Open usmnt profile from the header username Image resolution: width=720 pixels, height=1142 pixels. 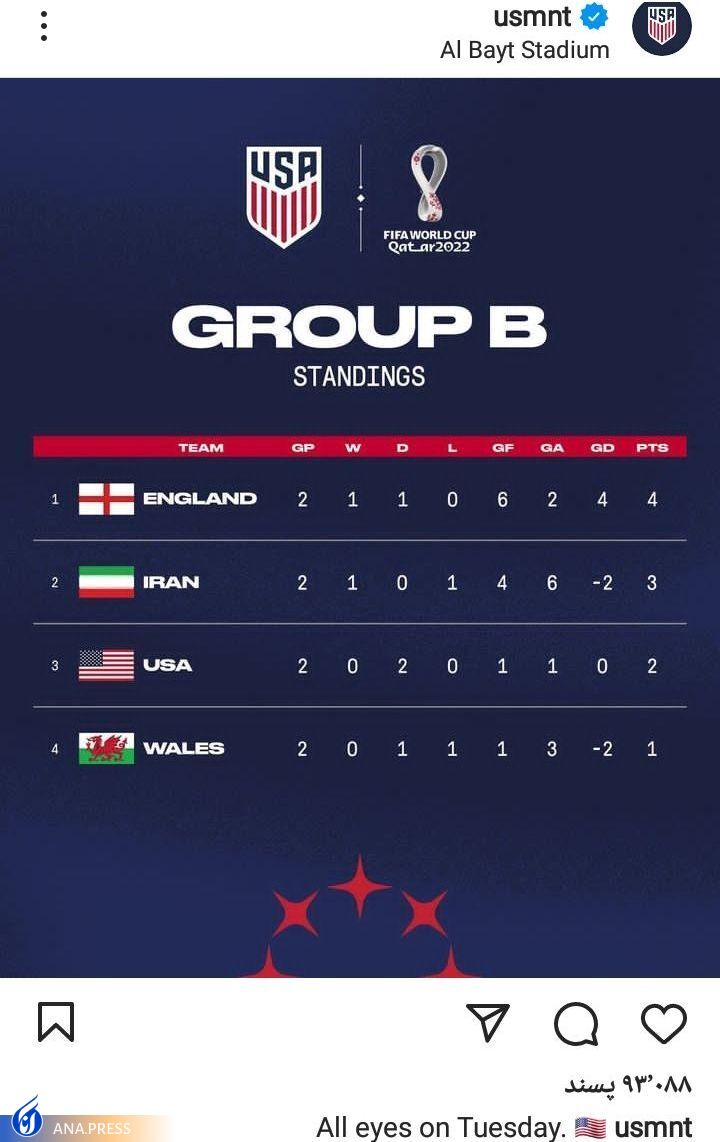pos(532,16)
